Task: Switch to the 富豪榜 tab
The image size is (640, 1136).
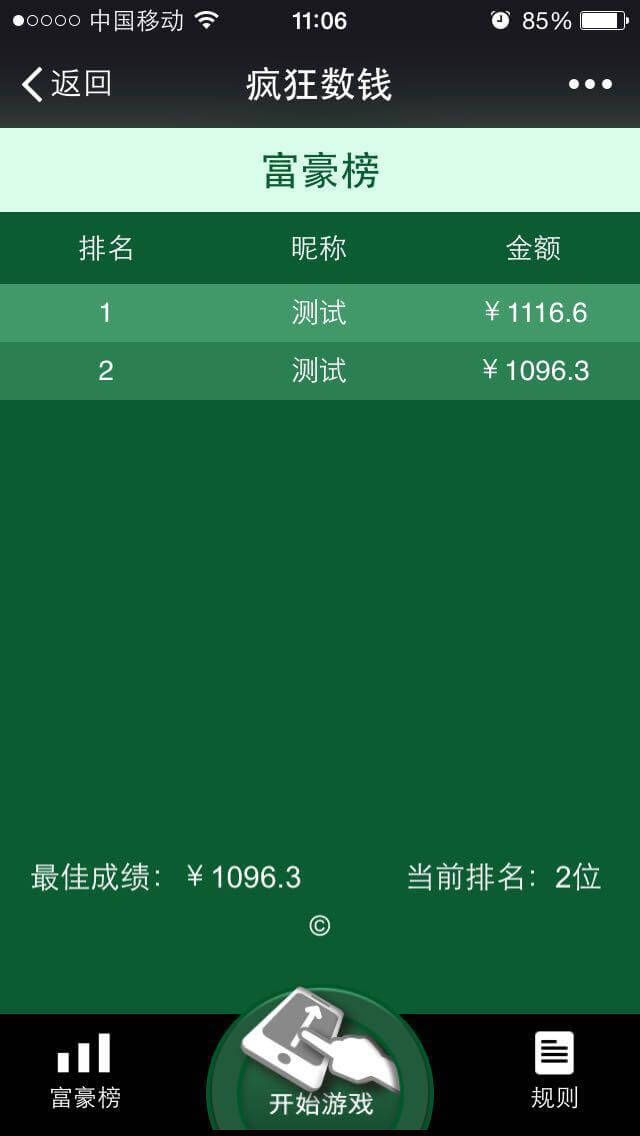Action: (85, 1072)
